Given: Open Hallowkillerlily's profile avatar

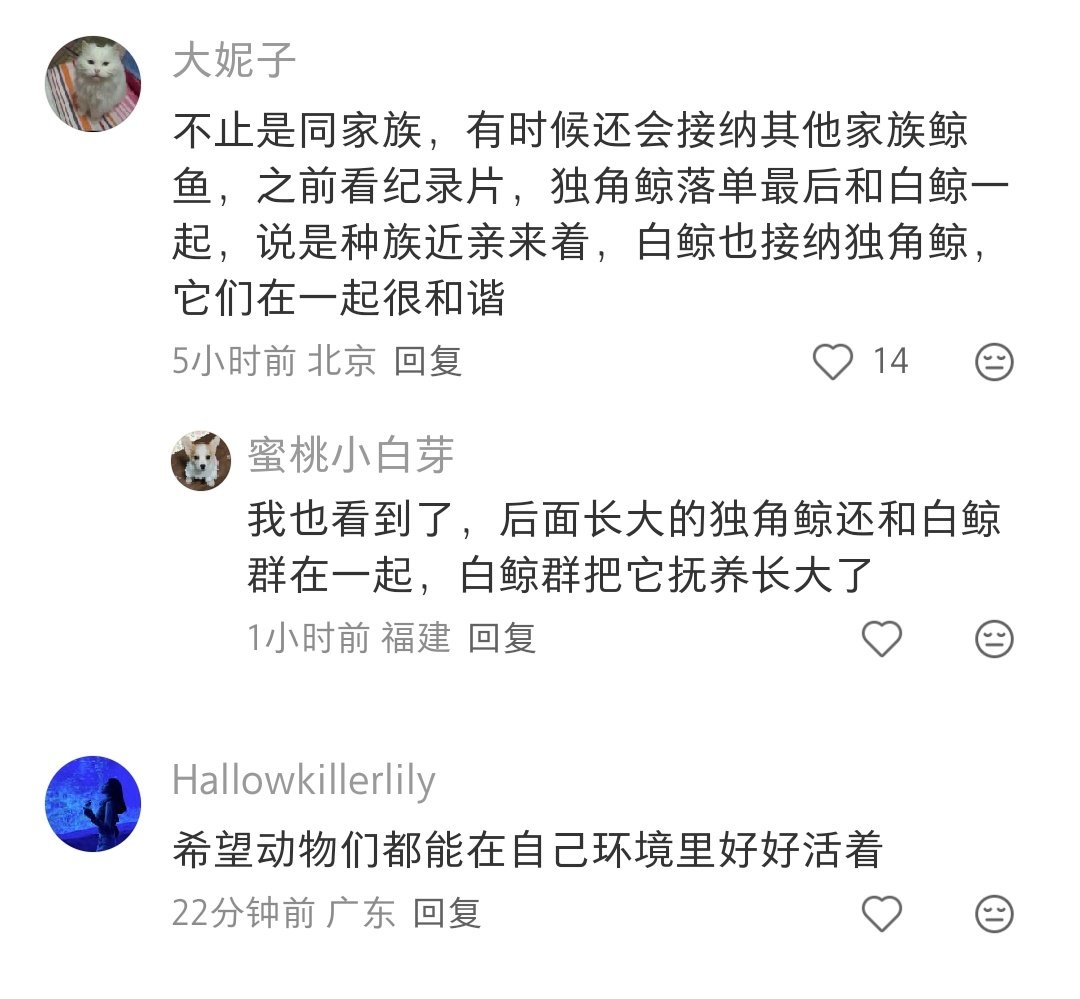Looking at the screenshot, I should 93,804.
